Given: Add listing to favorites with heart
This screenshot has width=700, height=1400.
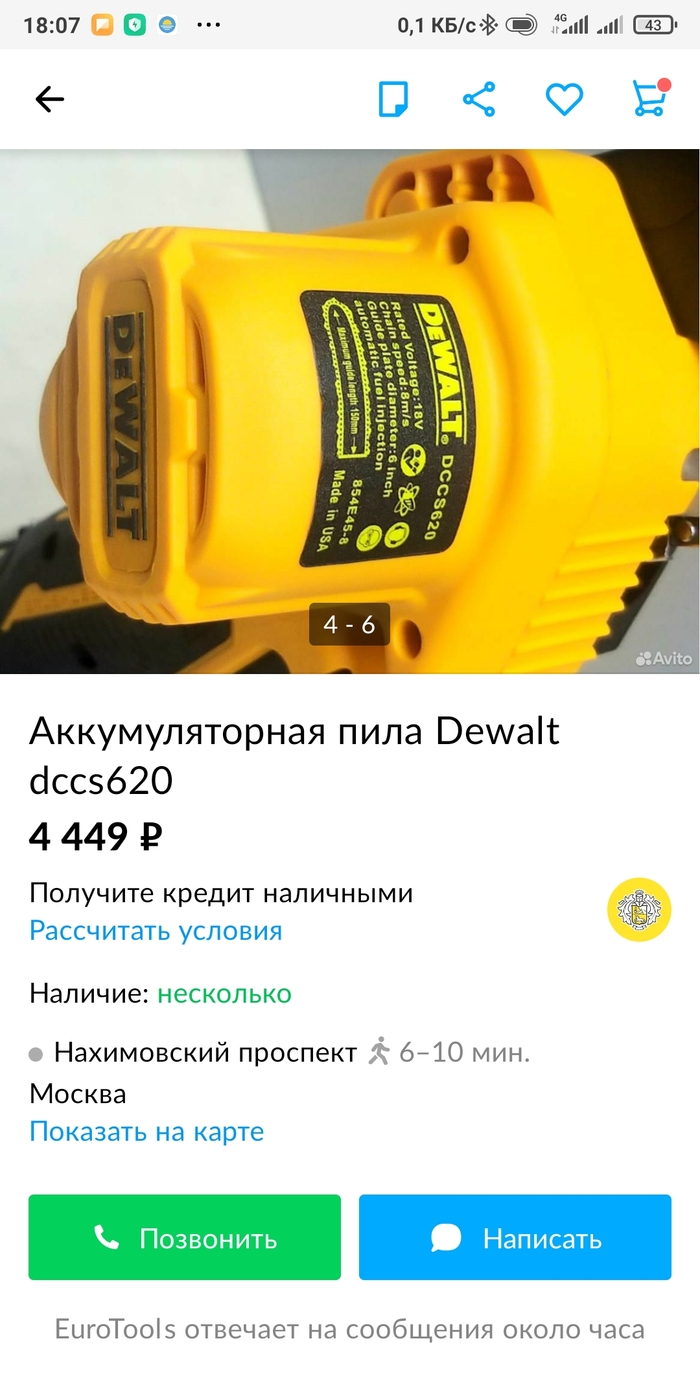Looking at the screenshot, I should (564, 99).
